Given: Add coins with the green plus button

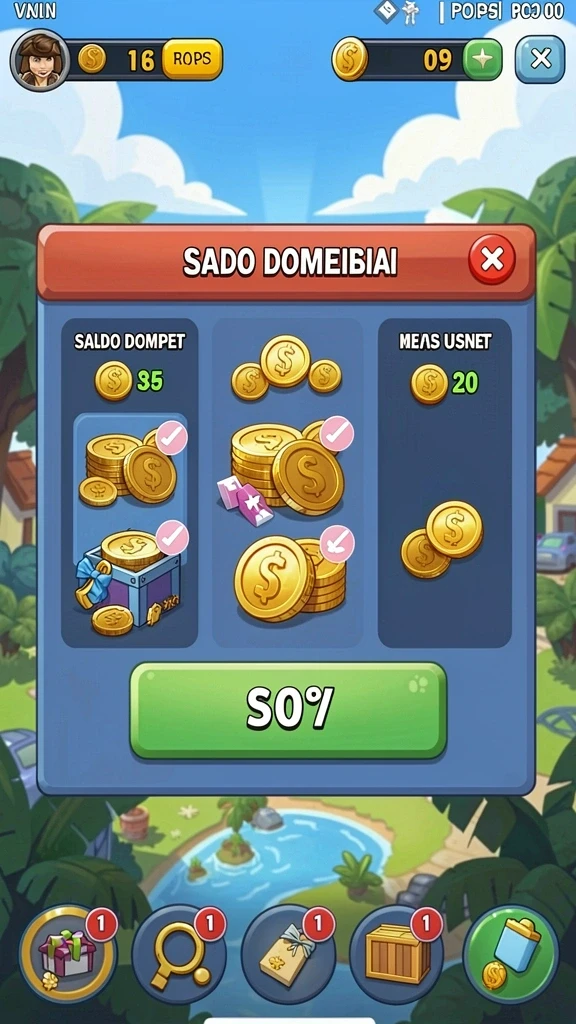Looking at the screenshot, I should [483, 59].
